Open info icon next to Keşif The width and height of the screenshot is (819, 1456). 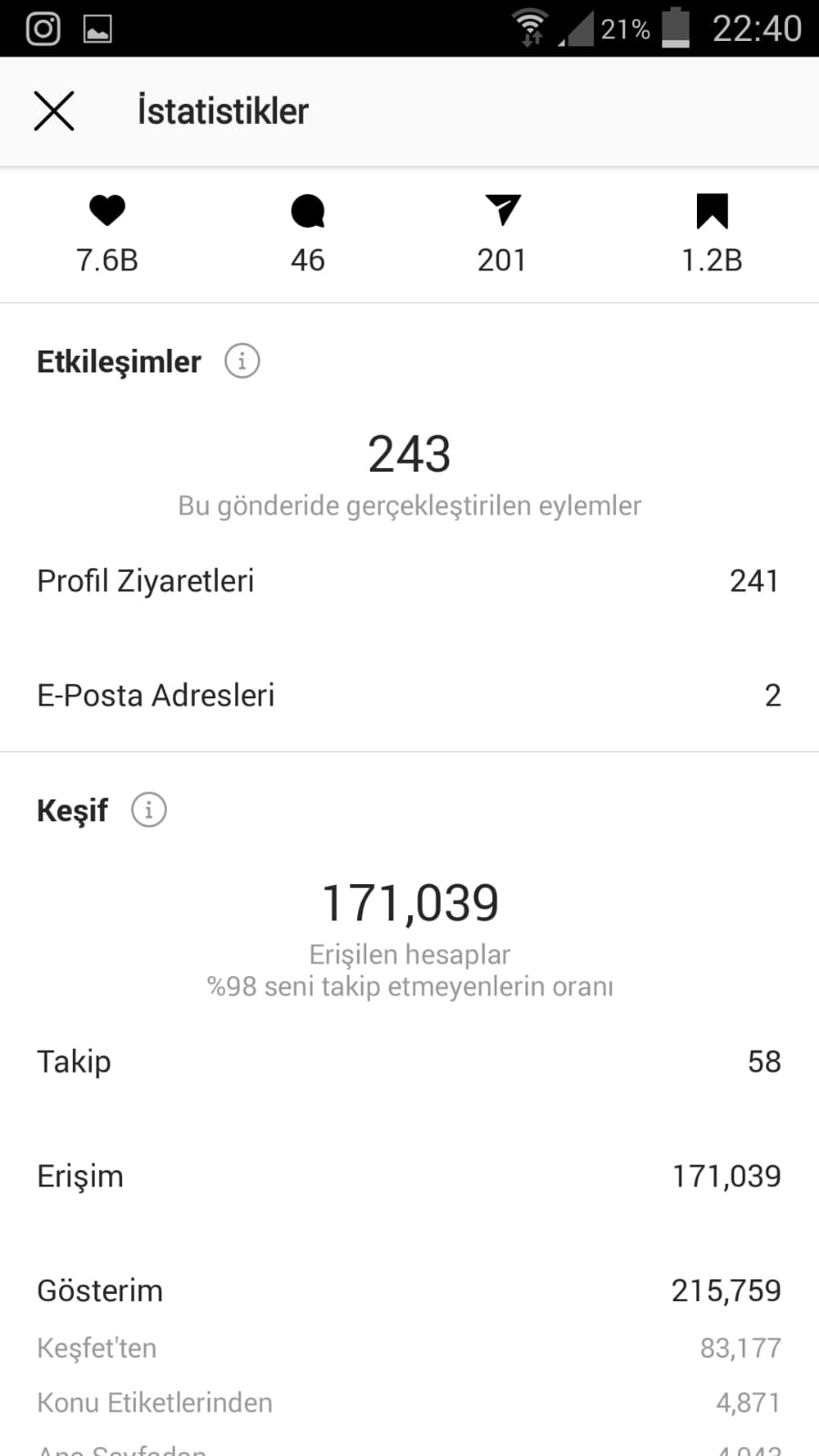pyautogui.click(x=148, y=809)
